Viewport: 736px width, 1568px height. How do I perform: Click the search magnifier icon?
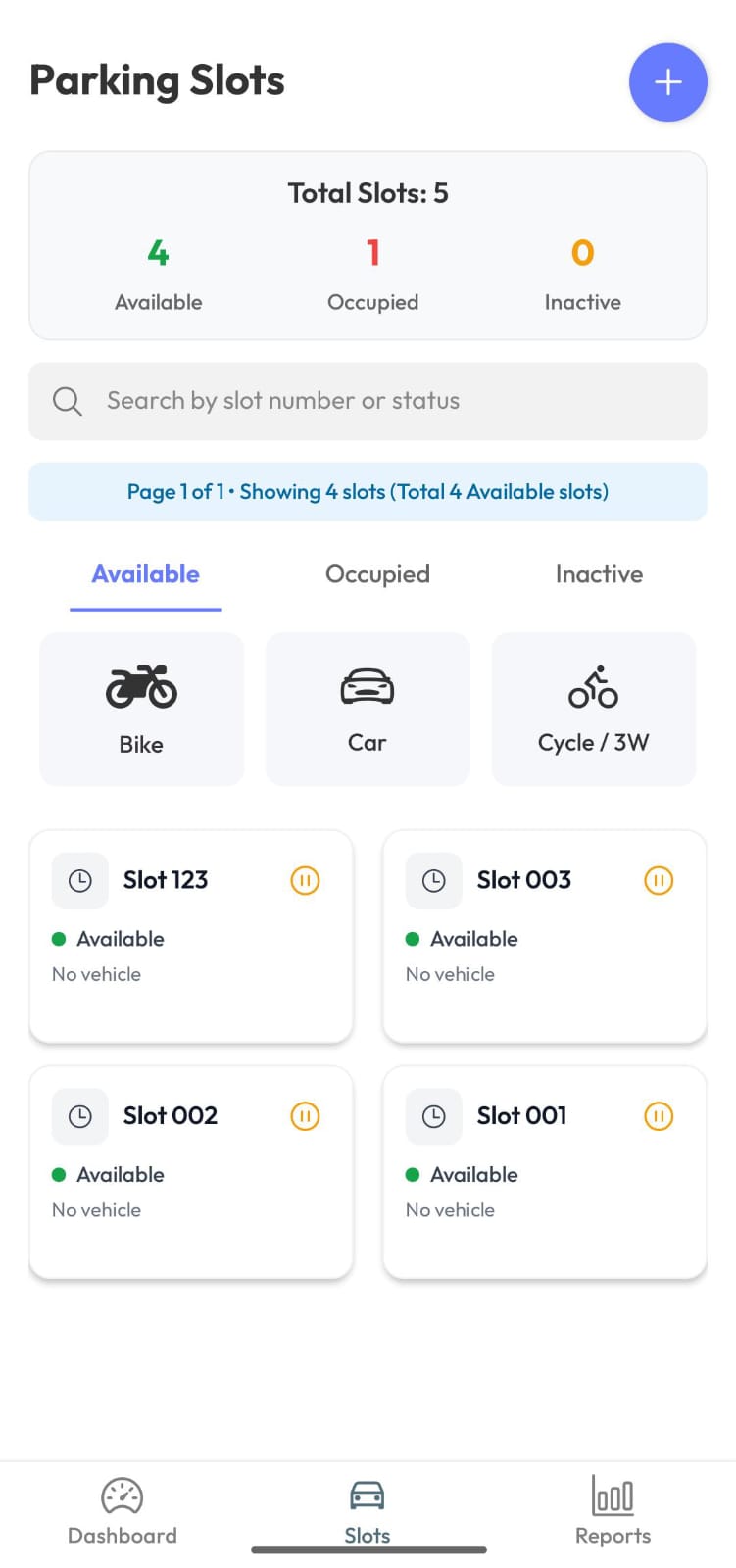(67, 401)
